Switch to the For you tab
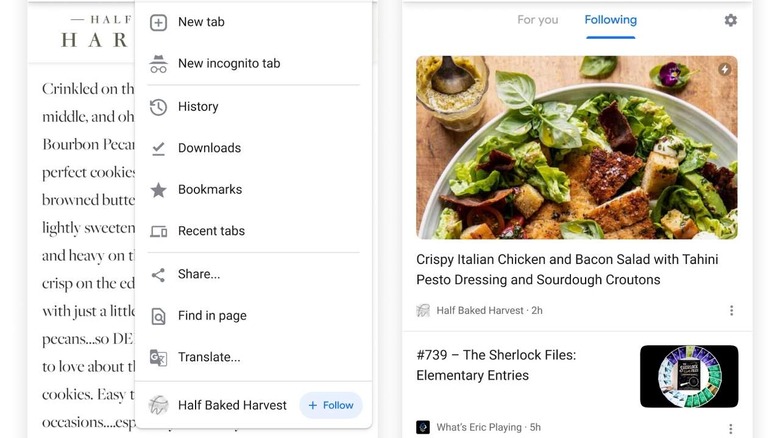Image resolution: width=780 pixels, height=438 pixels. [538, 20]
